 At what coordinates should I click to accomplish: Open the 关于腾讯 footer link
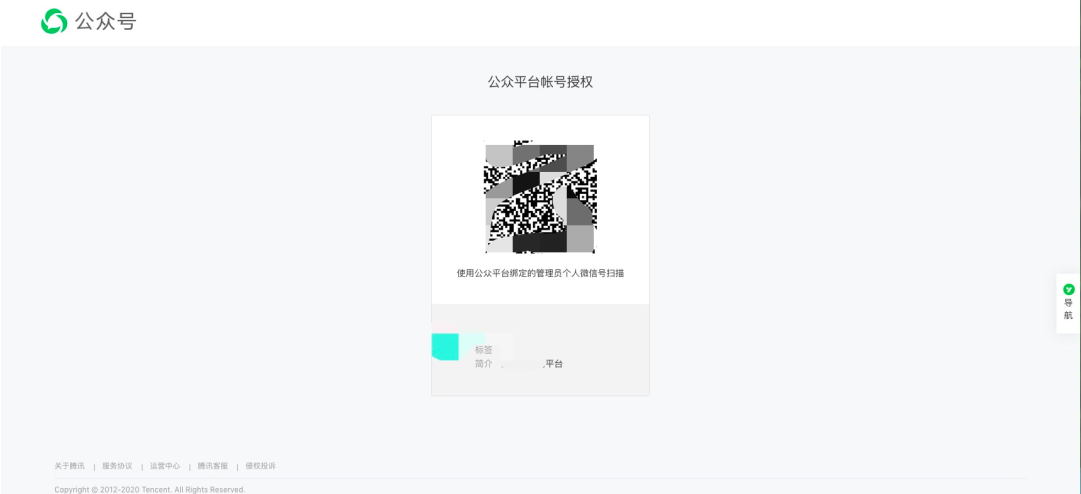click(69, 466)
